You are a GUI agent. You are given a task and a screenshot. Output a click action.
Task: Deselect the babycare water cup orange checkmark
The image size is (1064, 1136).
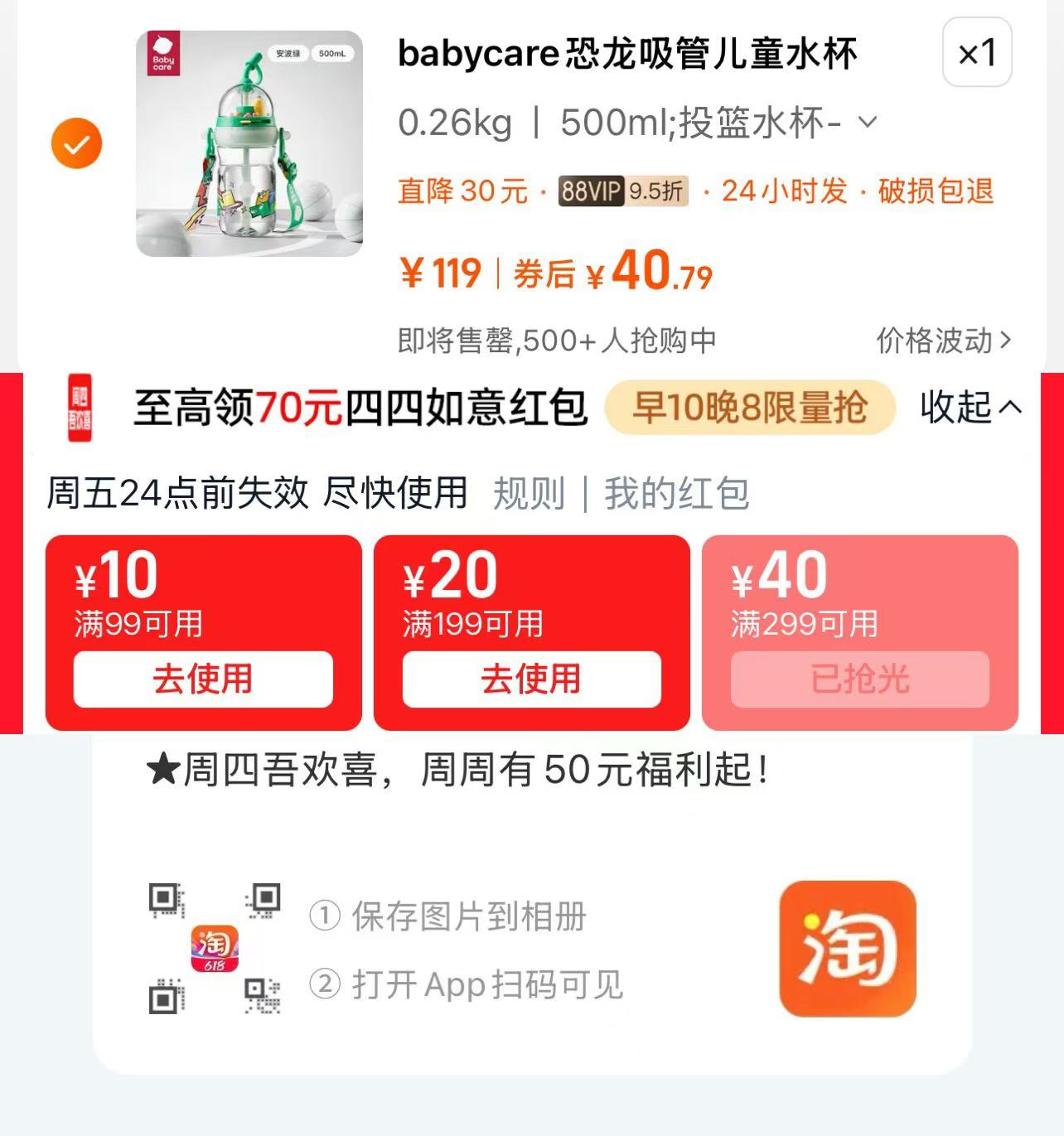click(x=75, y=143)
